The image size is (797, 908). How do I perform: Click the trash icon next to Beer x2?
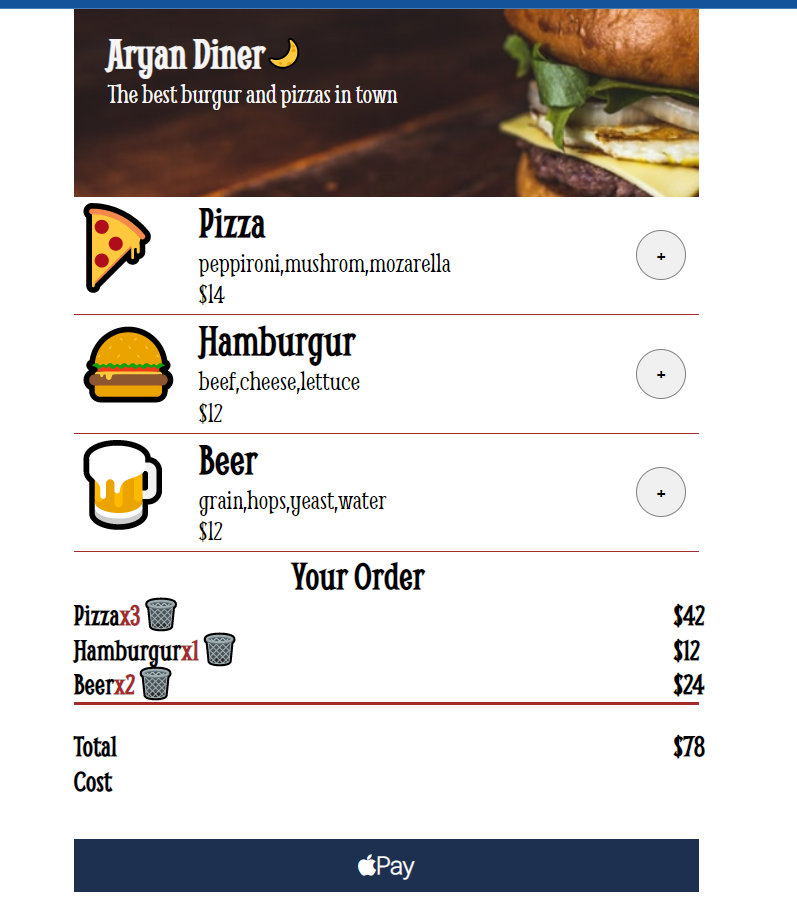point(153,684)
